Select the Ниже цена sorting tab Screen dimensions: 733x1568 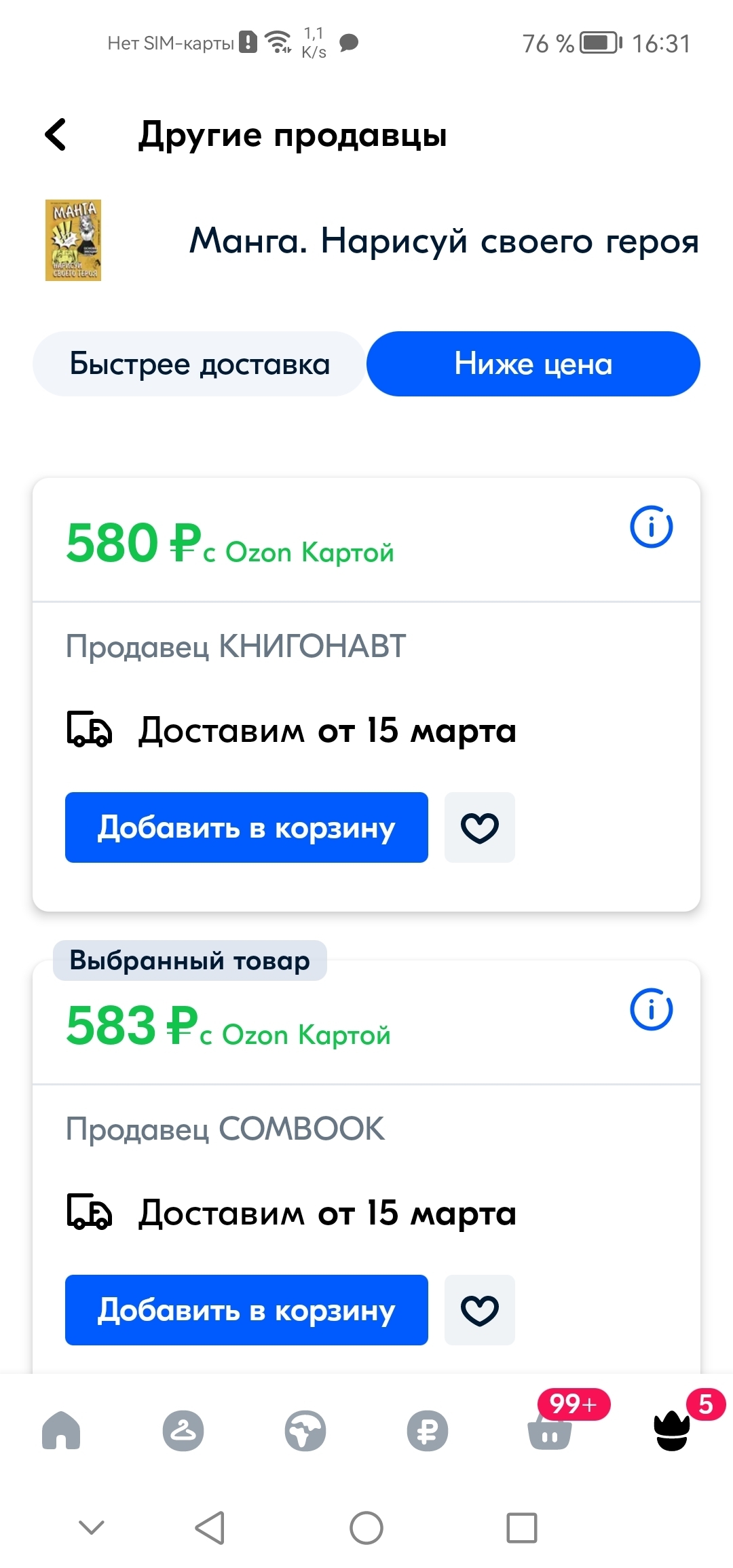[x=533, y=364]
